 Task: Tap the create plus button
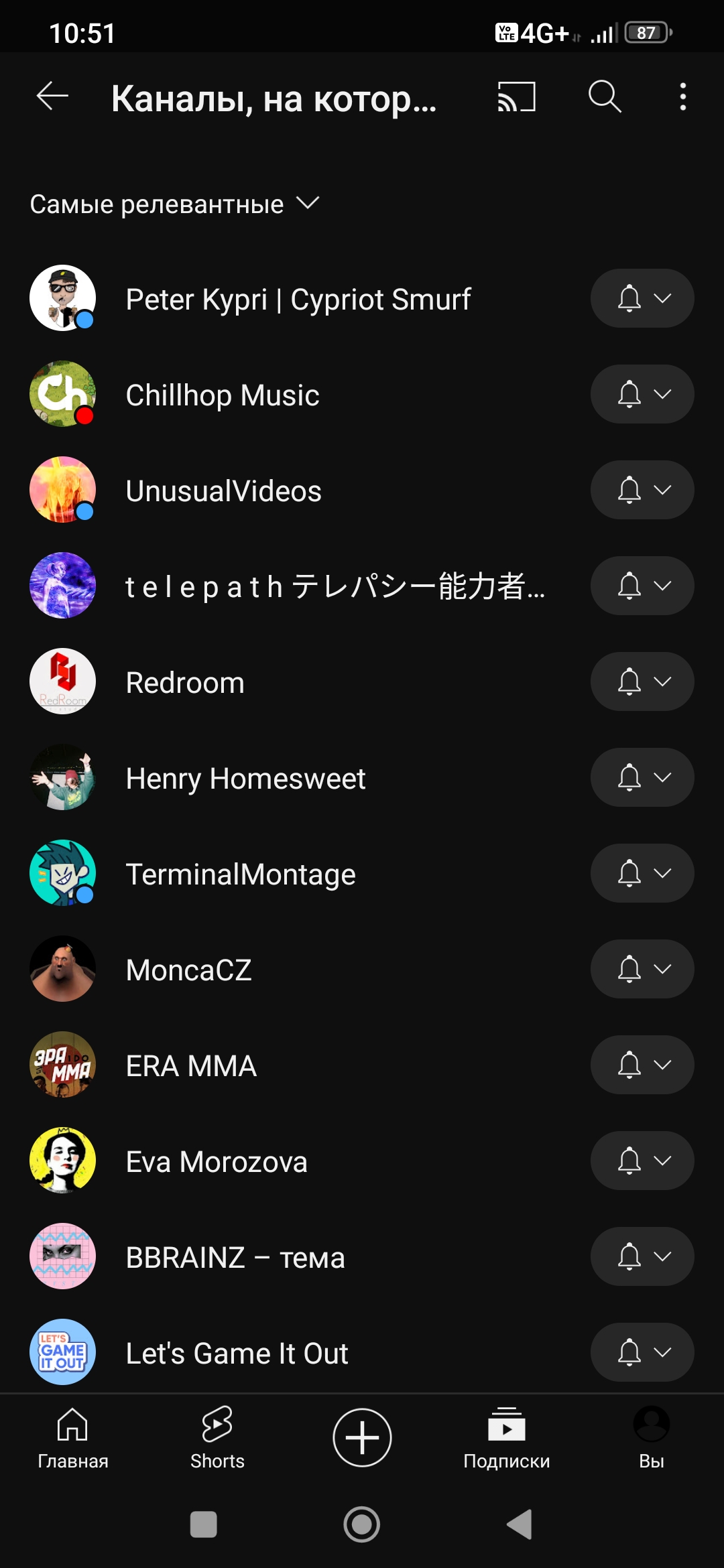pyautogui.click(x=362, y=1437)
